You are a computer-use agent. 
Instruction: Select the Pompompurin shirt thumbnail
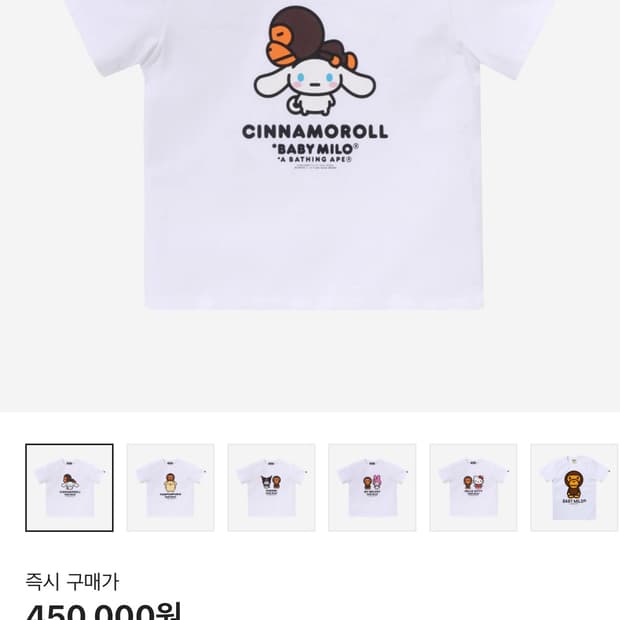tap(170, 488)
